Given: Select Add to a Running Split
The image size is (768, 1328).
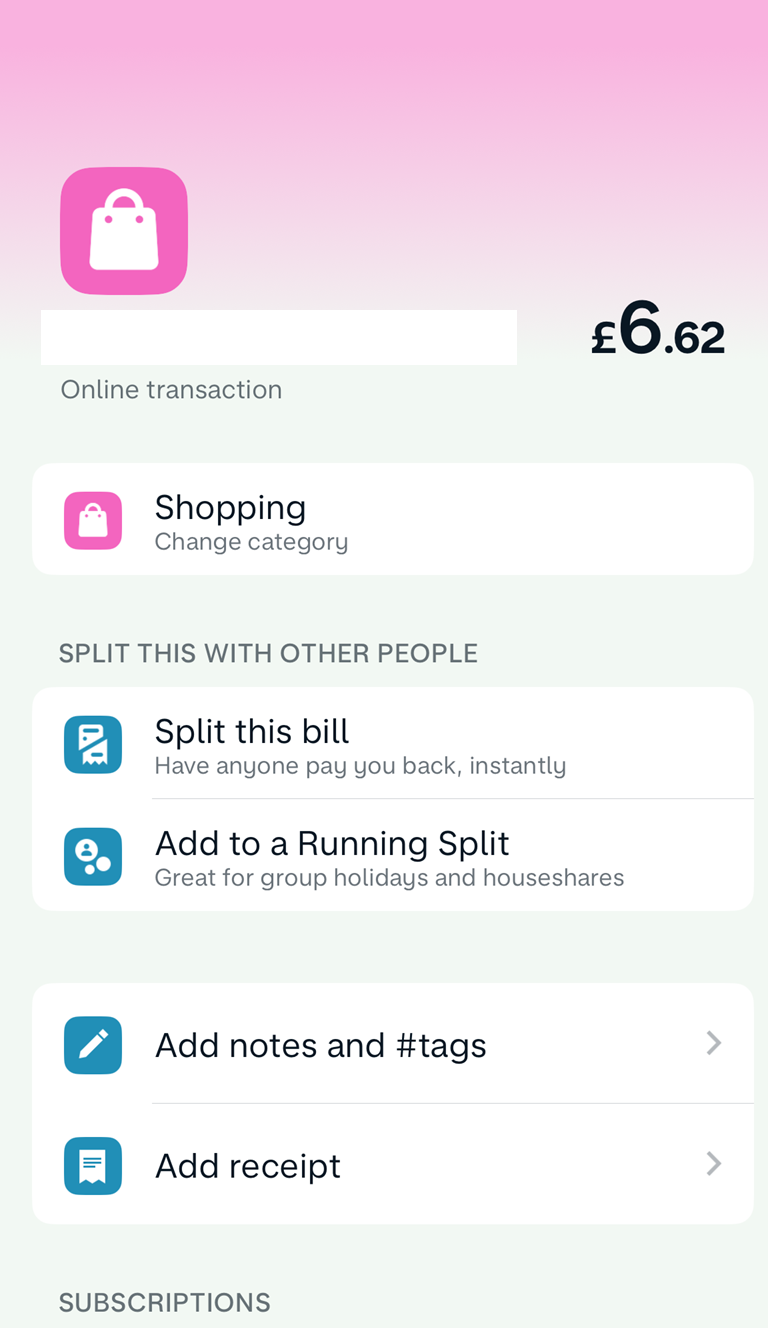Looking at the screenshot, I should [392, 856].
